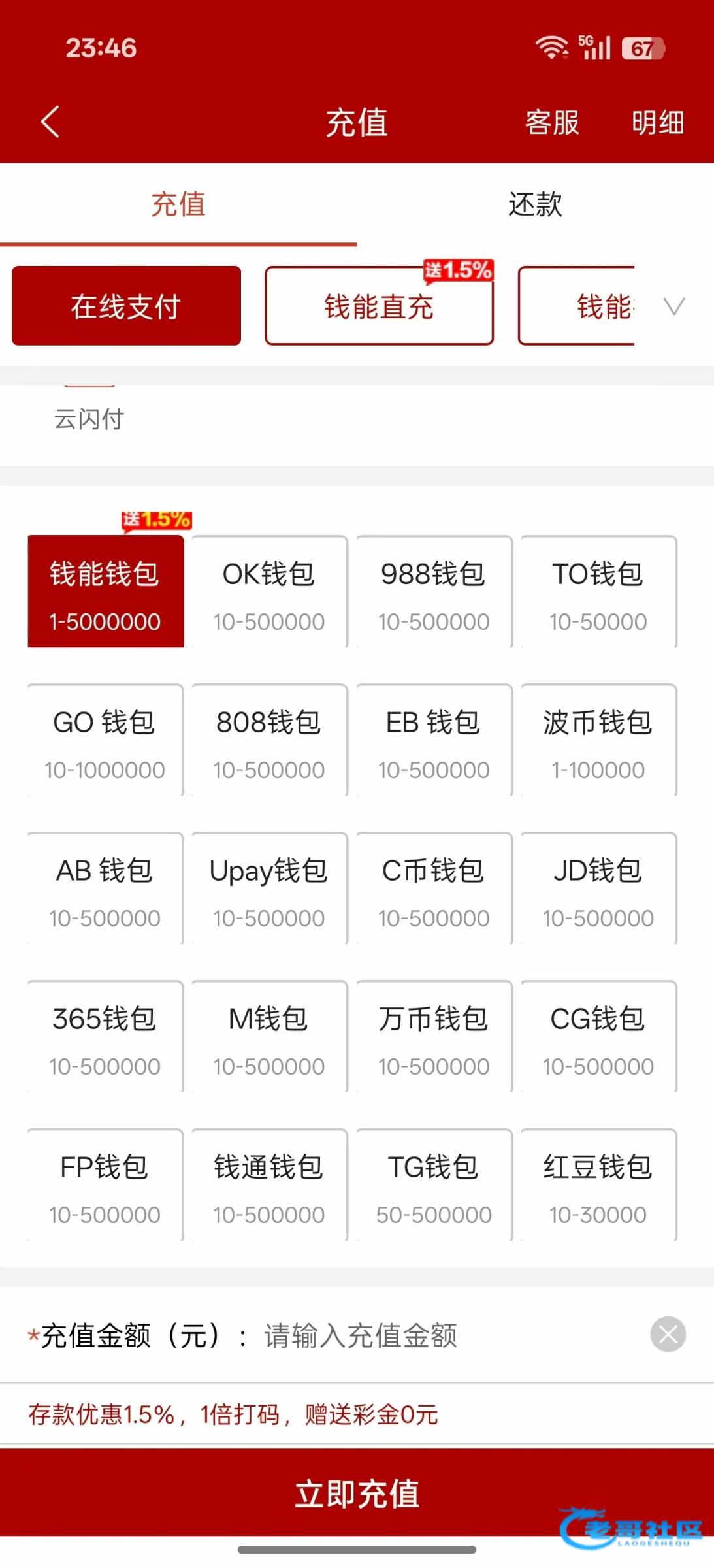Pick the JD钱包 option
Viewport: 714px width, 1568px height.
pyautogui.click(x=598, y=889)
